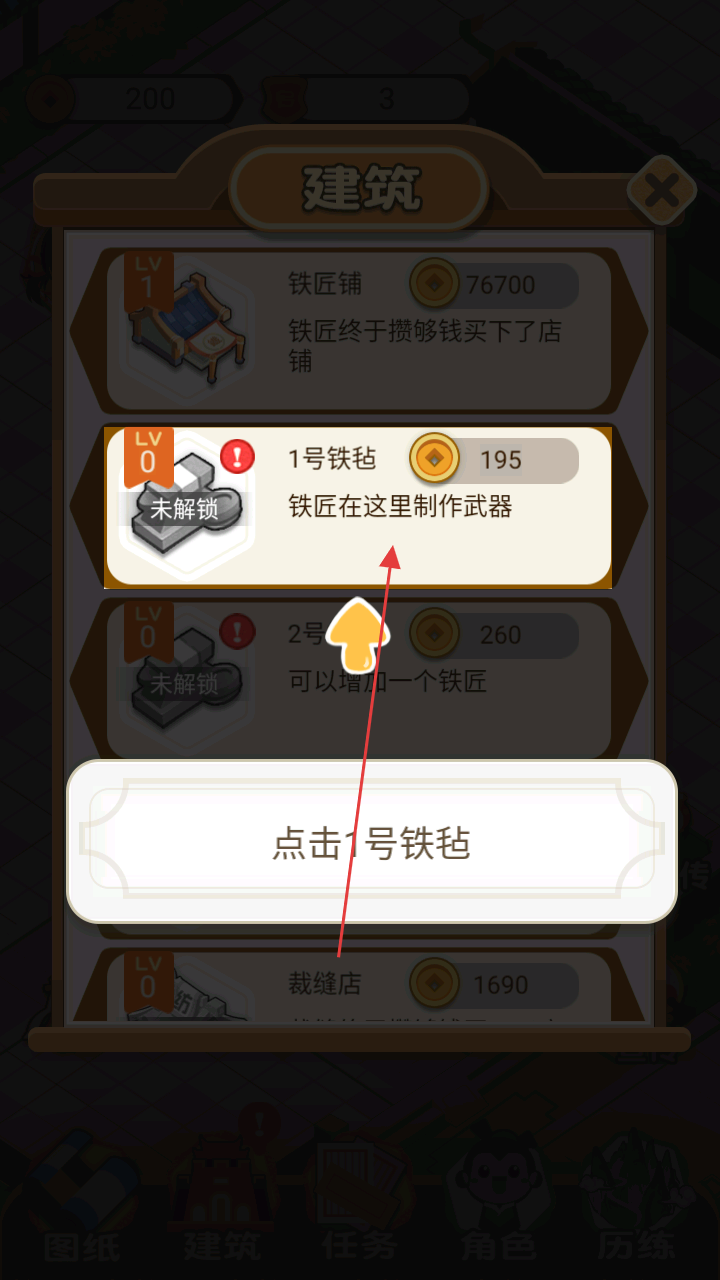This screenshot has width=720, height=1280.
Task: Switch to the 历练 tab
Action: tap(638, 1200)
